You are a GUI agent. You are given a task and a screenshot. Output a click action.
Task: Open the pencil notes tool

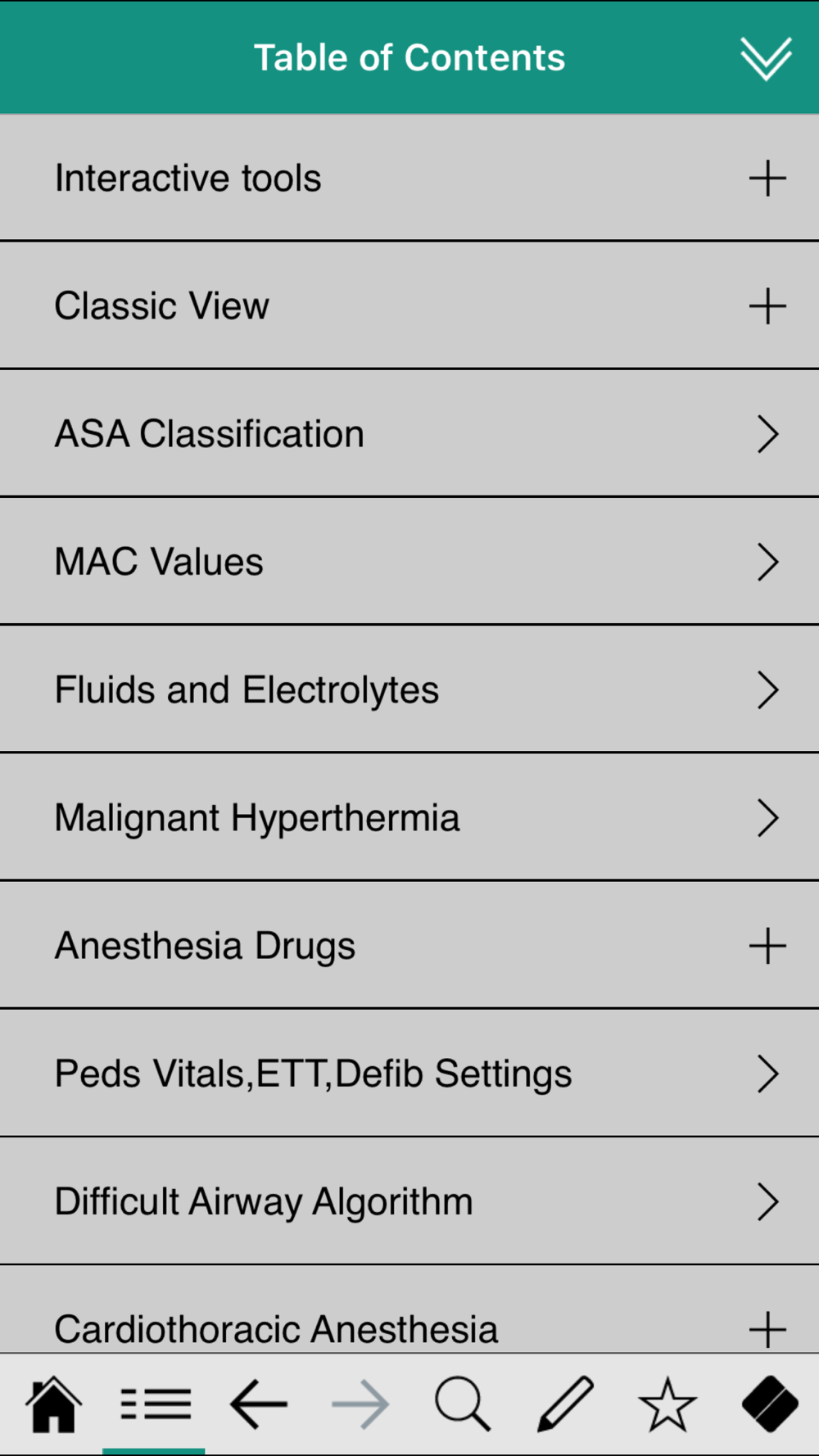565,1404
